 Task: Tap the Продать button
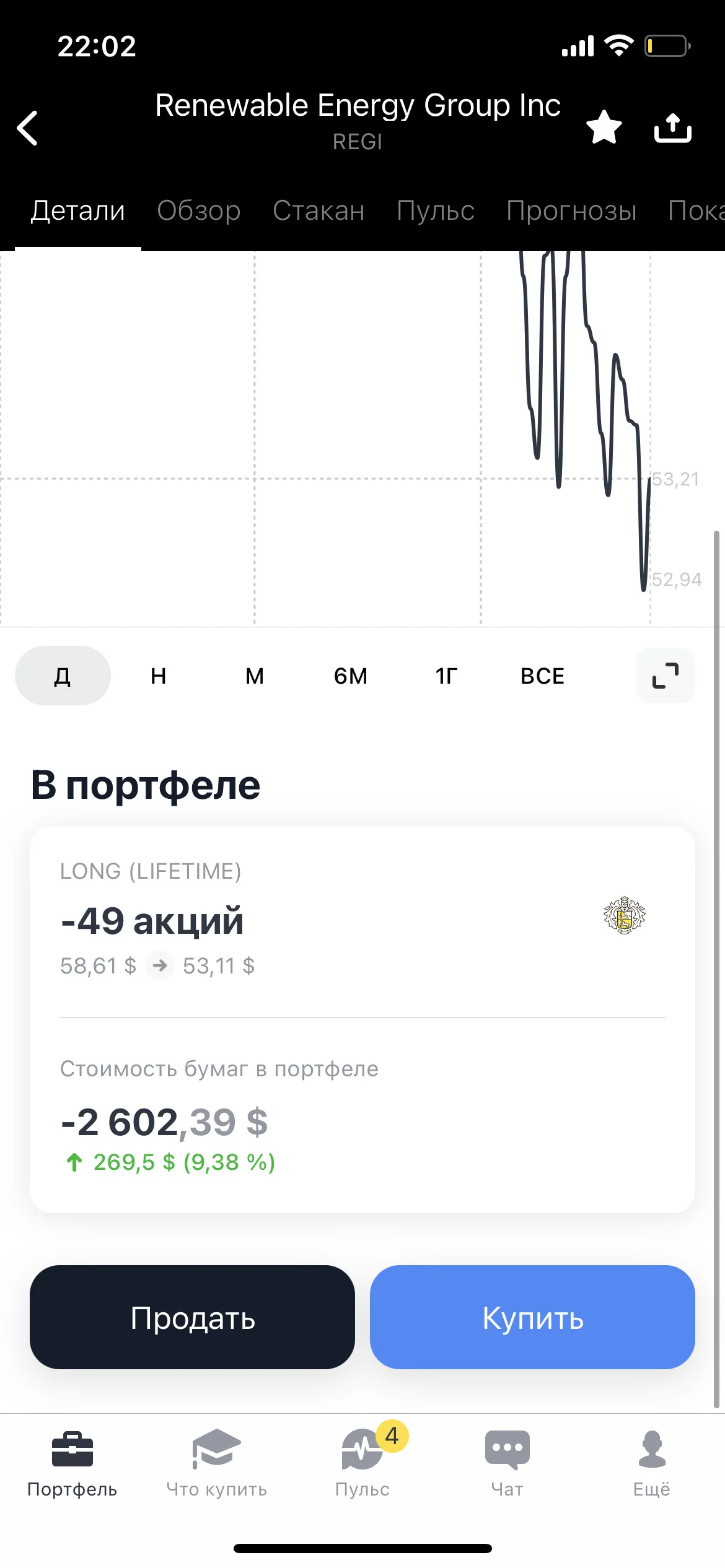pyautogui.click(x=192, y=1317)
